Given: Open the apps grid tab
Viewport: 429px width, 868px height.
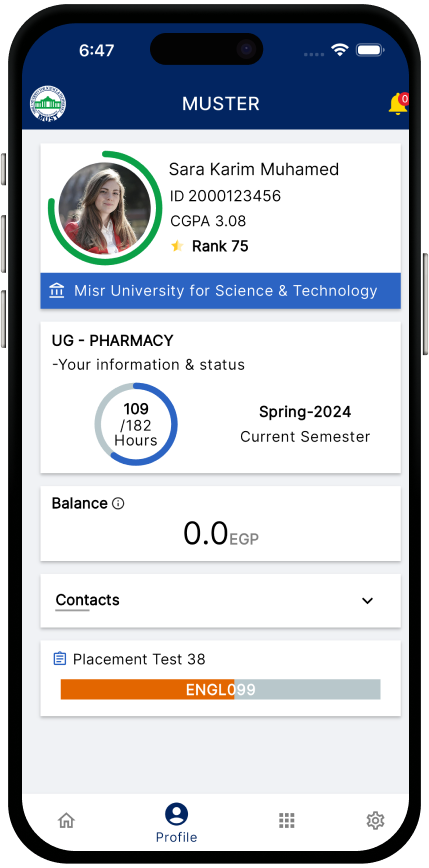Looking at the screenshot, I should click(x=287, y=820).
